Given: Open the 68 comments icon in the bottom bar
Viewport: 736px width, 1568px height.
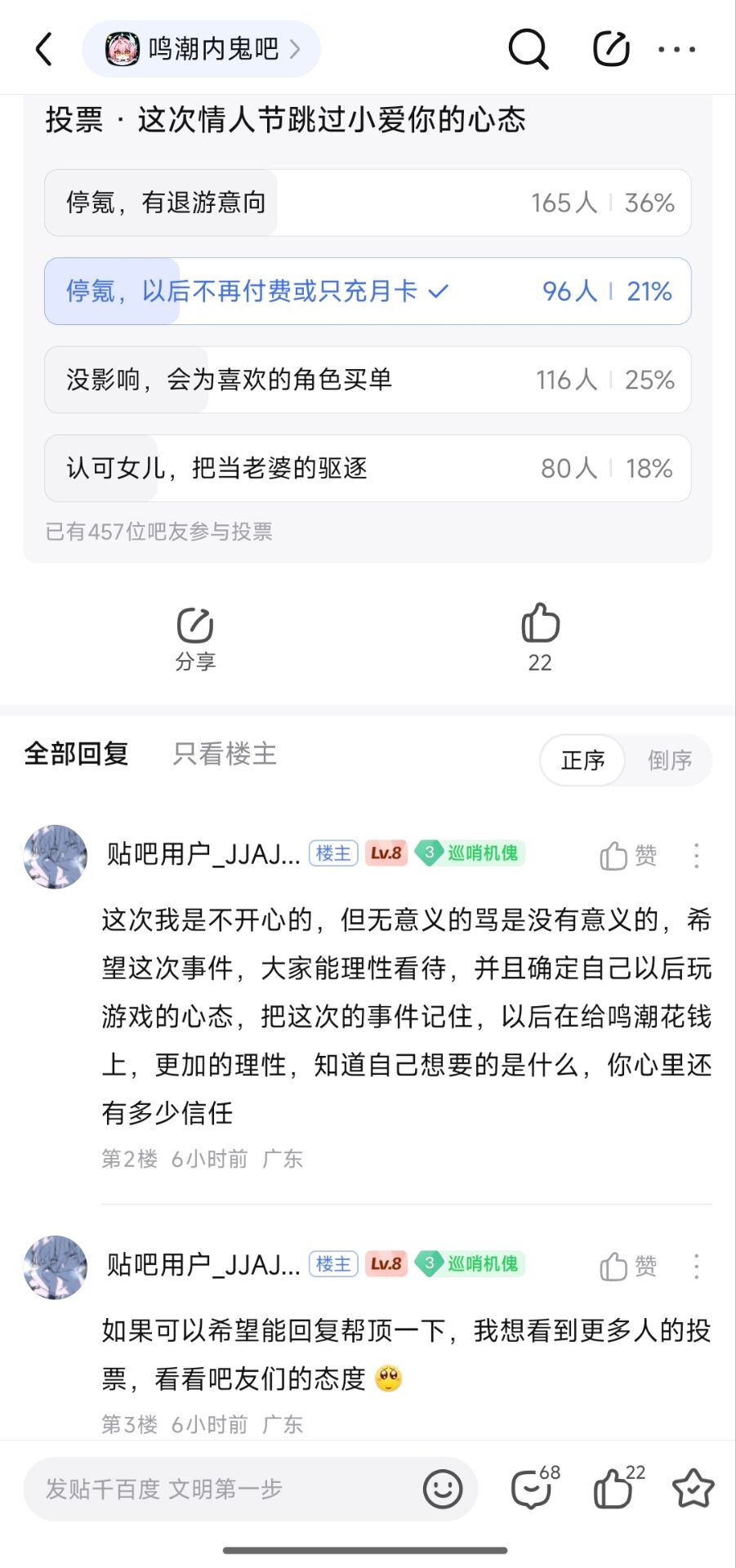Looking at the screenshot, I should (533, 1487).
